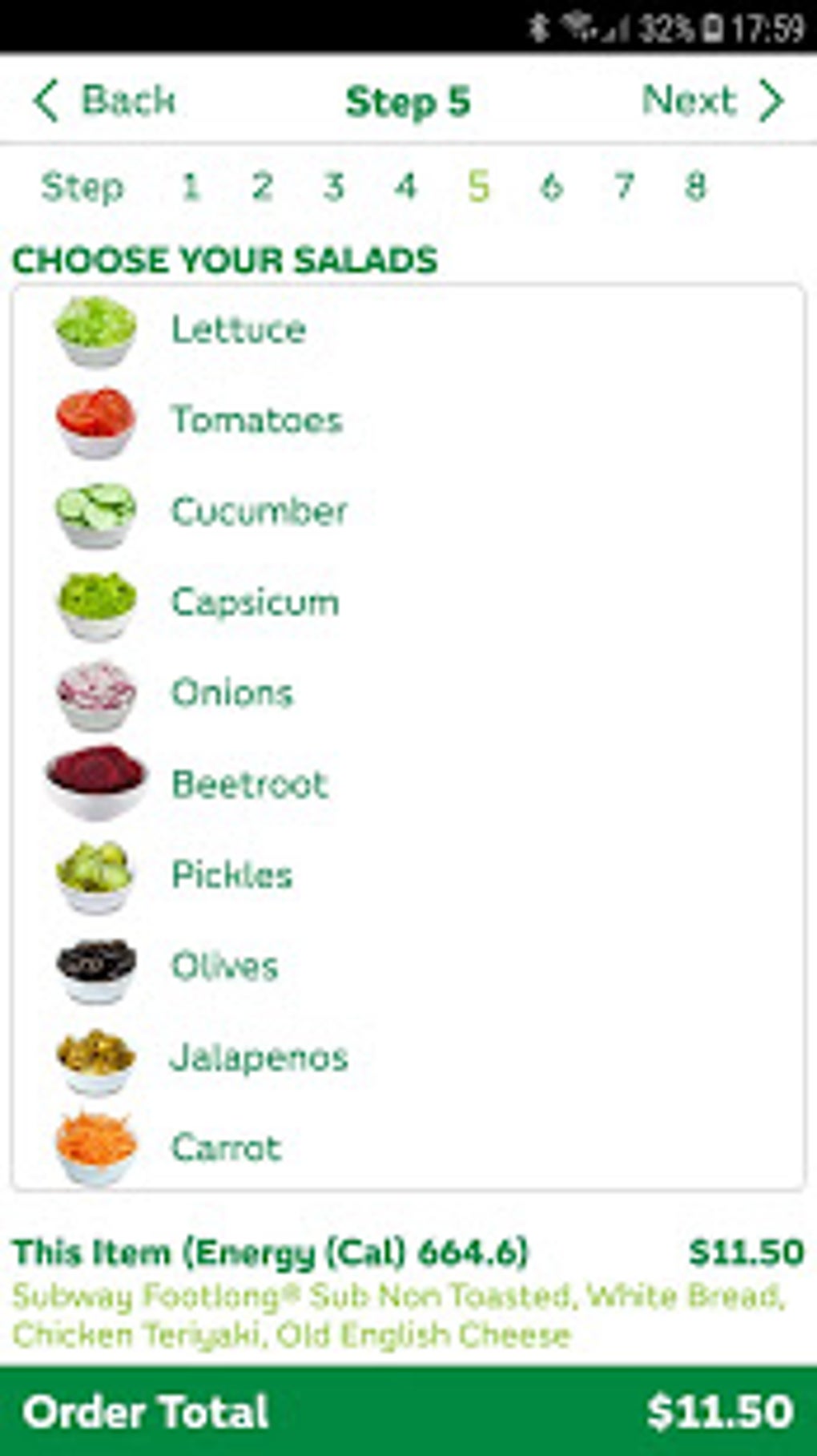Add Tomatoes to the sub

256,420
